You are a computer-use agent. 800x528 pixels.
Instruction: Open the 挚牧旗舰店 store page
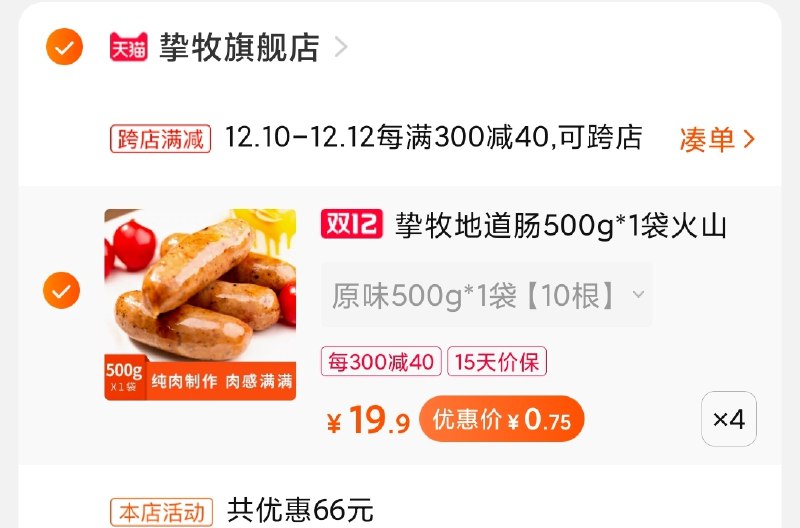point(239,47)
